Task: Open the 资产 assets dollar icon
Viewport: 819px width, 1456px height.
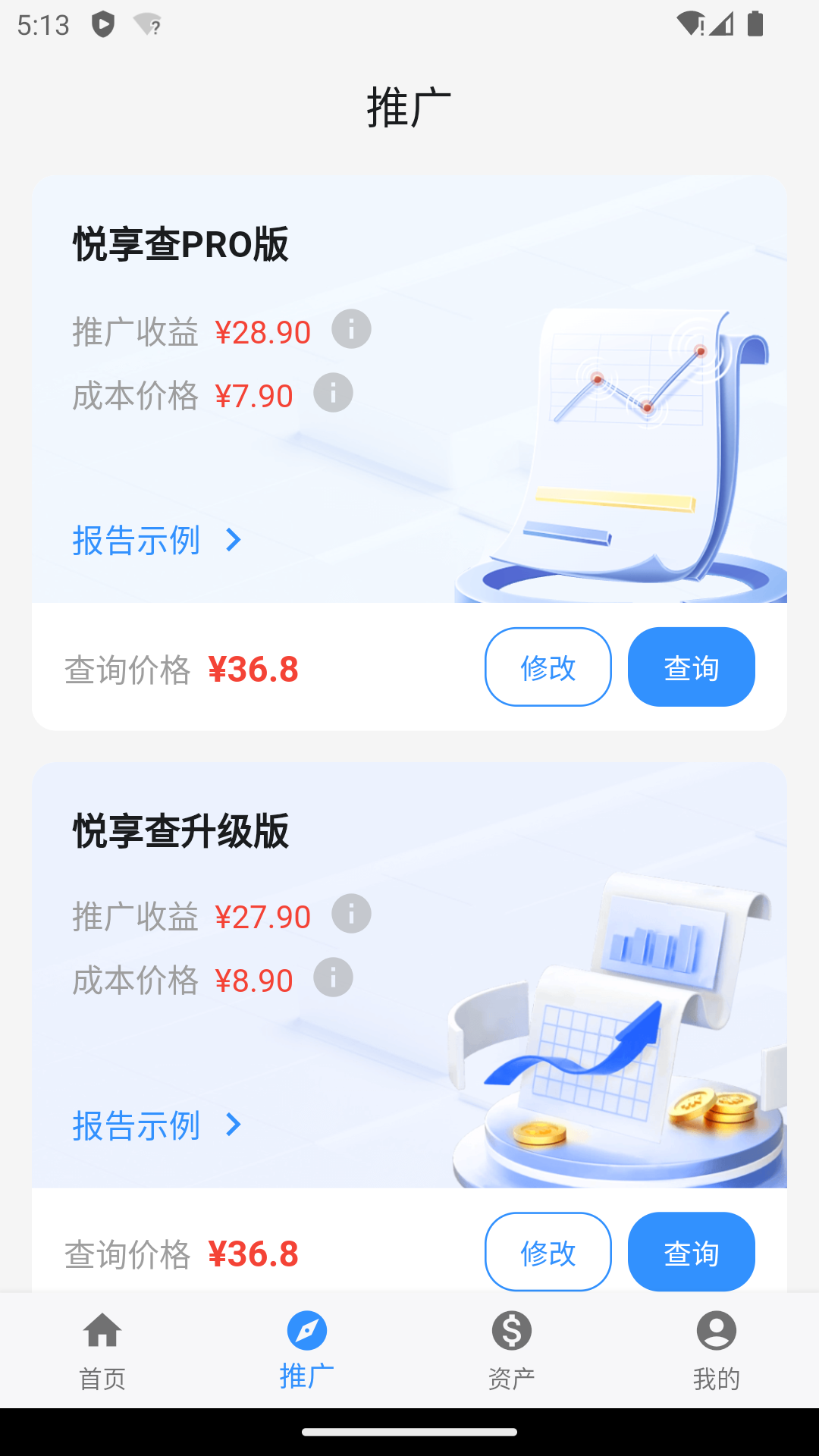Action: pyautogui.click(x=511, y=1332)
